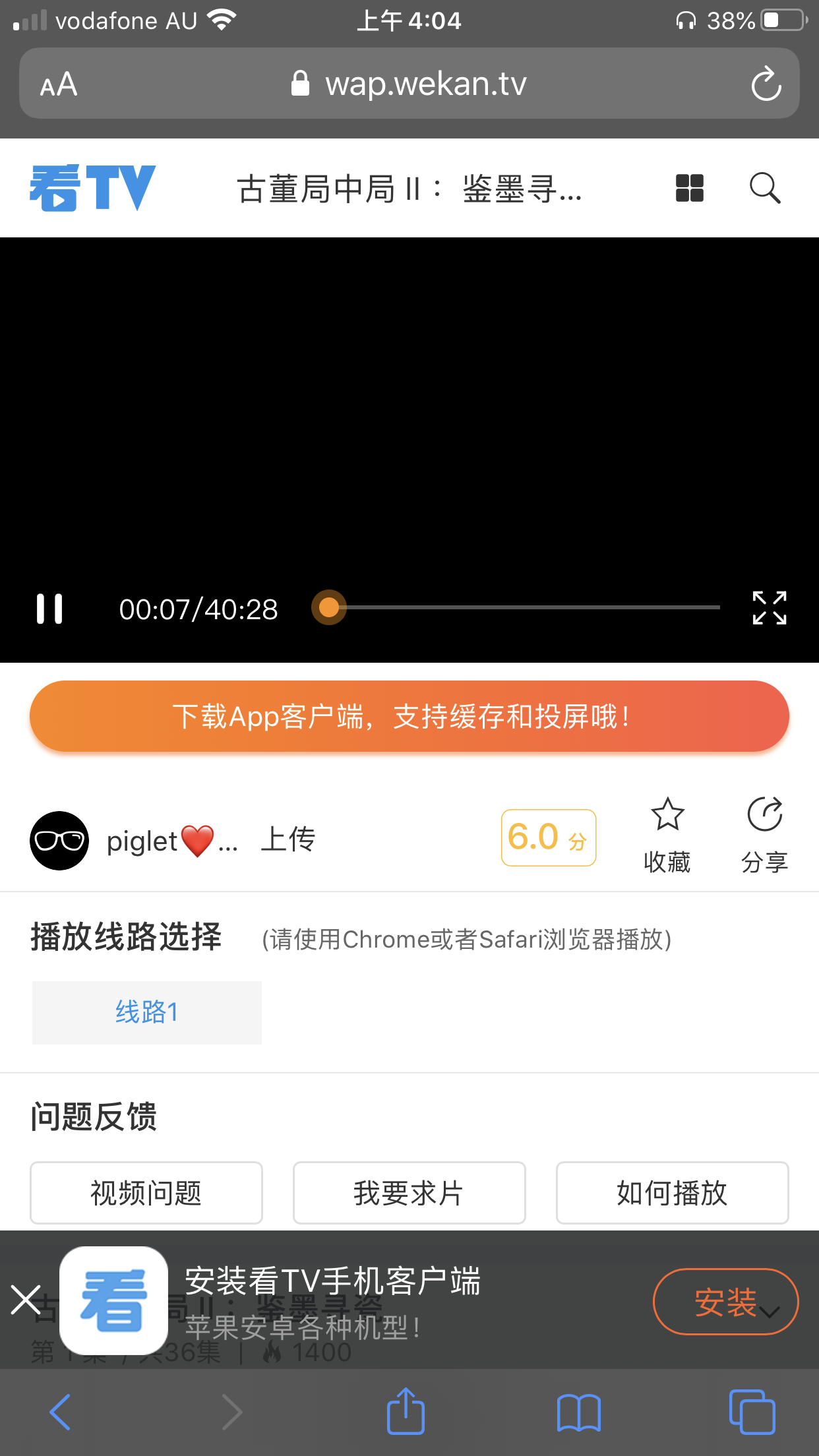Dismiss the install app banner
The image size is (819, 1456).
[26, 1300]
